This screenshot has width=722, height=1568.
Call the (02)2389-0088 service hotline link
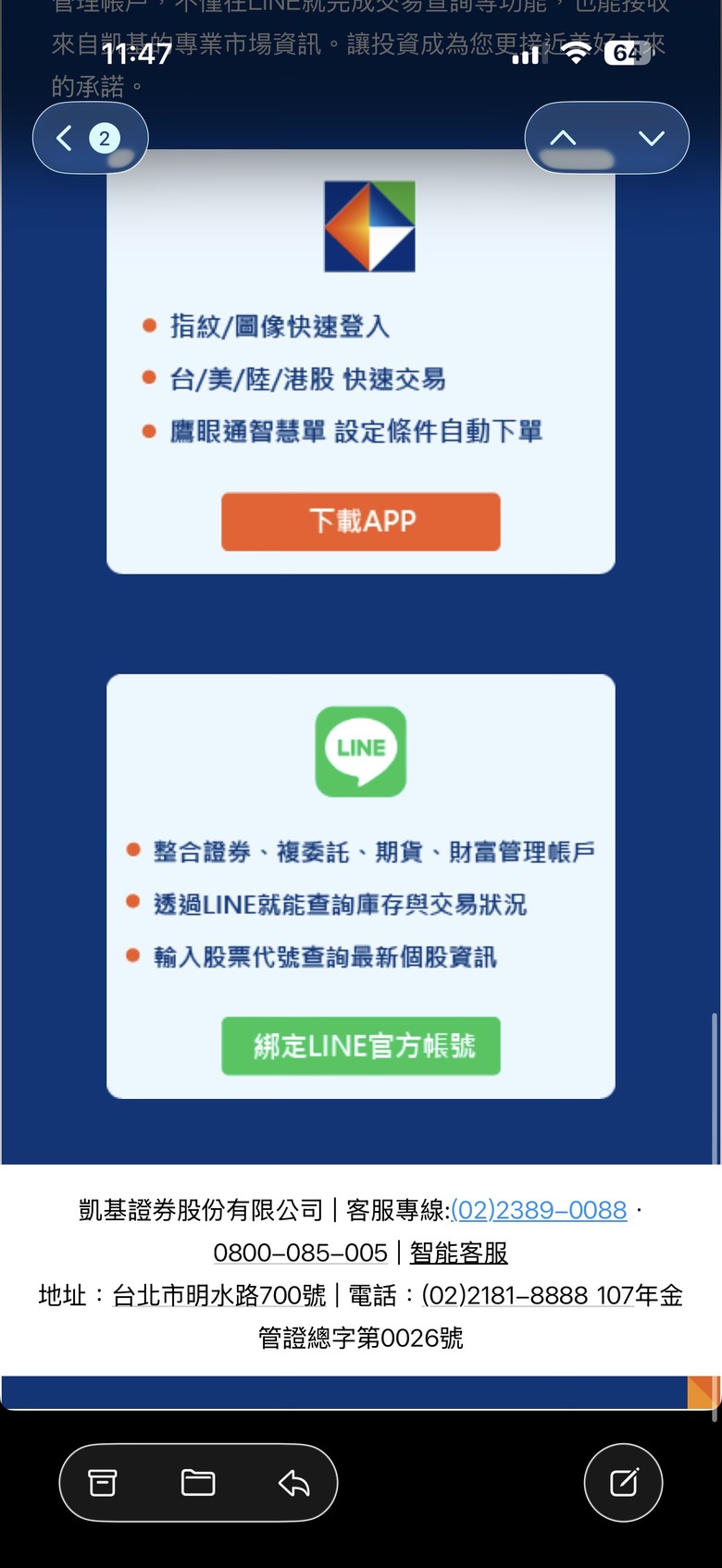tap(538, 1209)
